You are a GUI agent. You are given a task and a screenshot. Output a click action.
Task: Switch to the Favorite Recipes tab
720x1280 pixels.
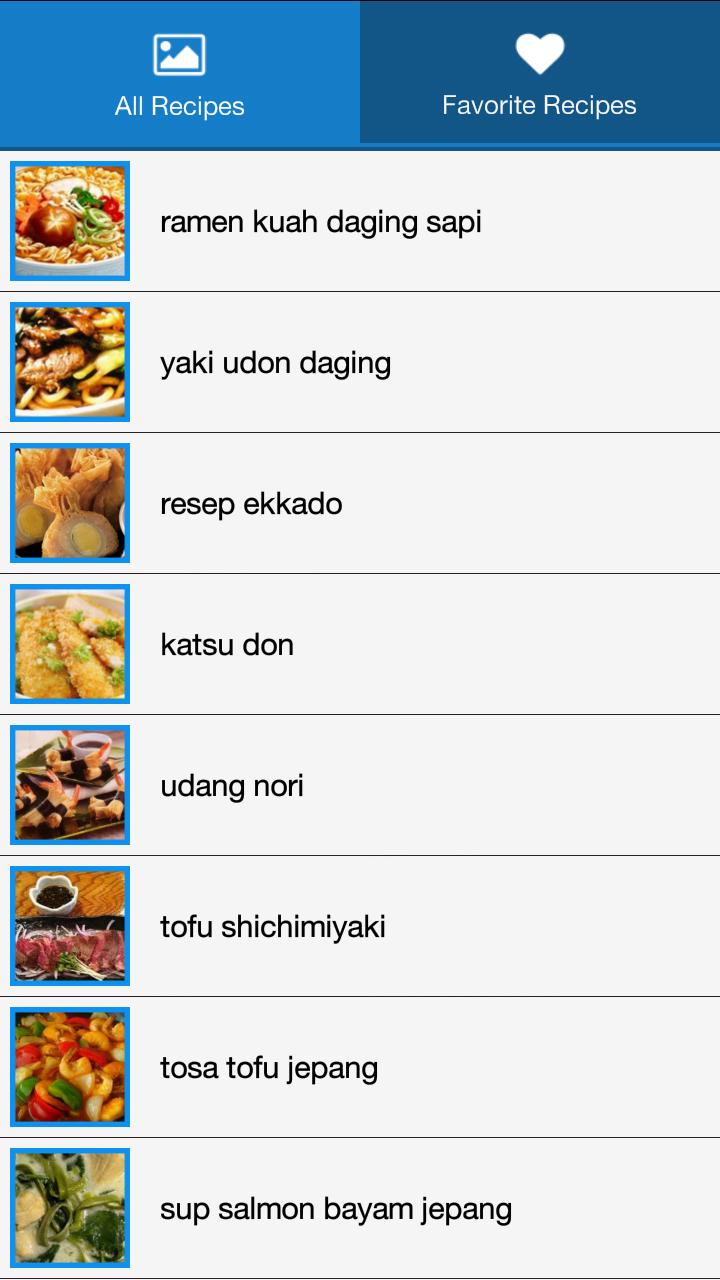[x=538, y=103]
